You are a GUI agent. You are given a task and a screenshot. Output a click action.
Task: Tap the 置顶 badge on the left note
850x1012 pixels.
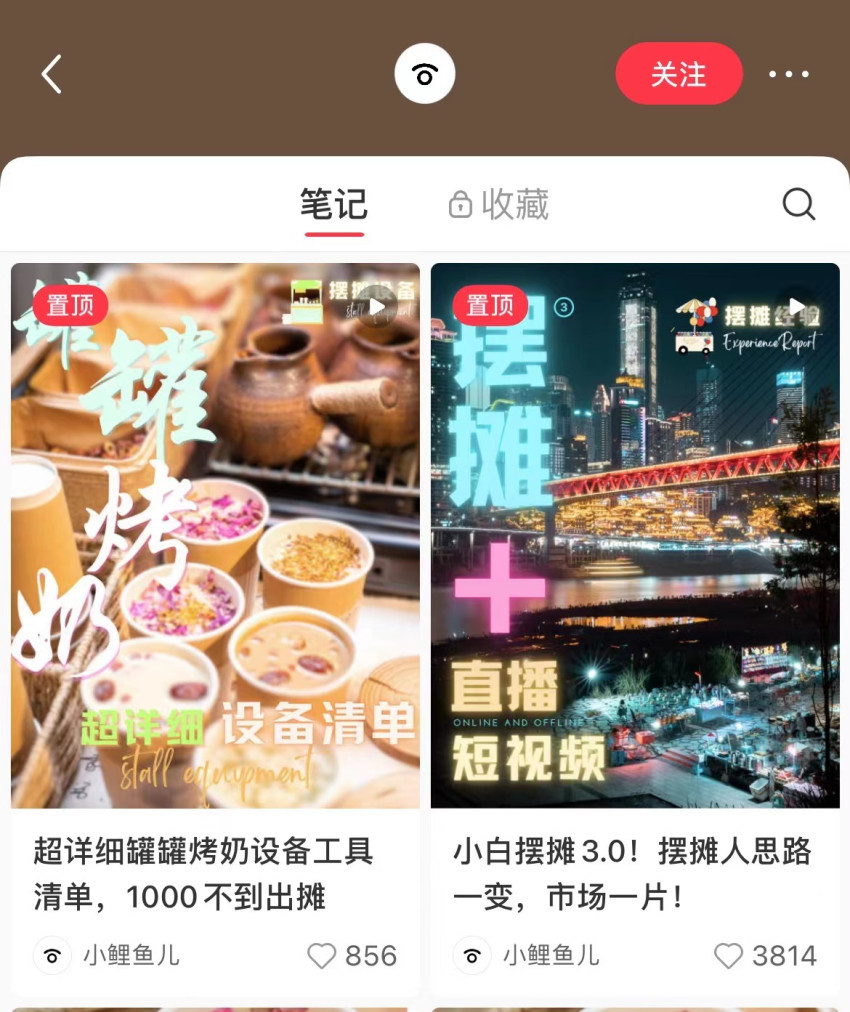[66, 306]
